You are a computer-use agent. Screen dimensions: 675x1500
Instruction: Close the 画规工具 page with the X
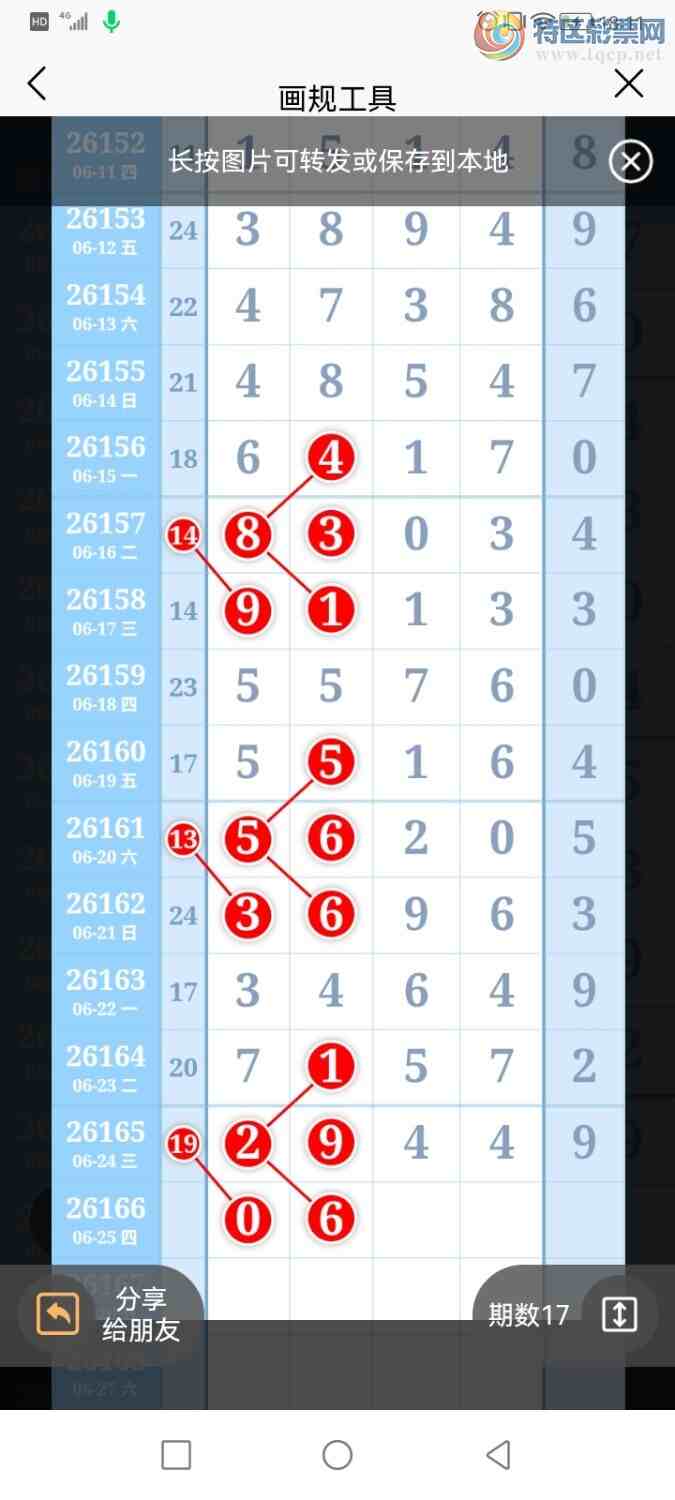[x=628, y=84]
